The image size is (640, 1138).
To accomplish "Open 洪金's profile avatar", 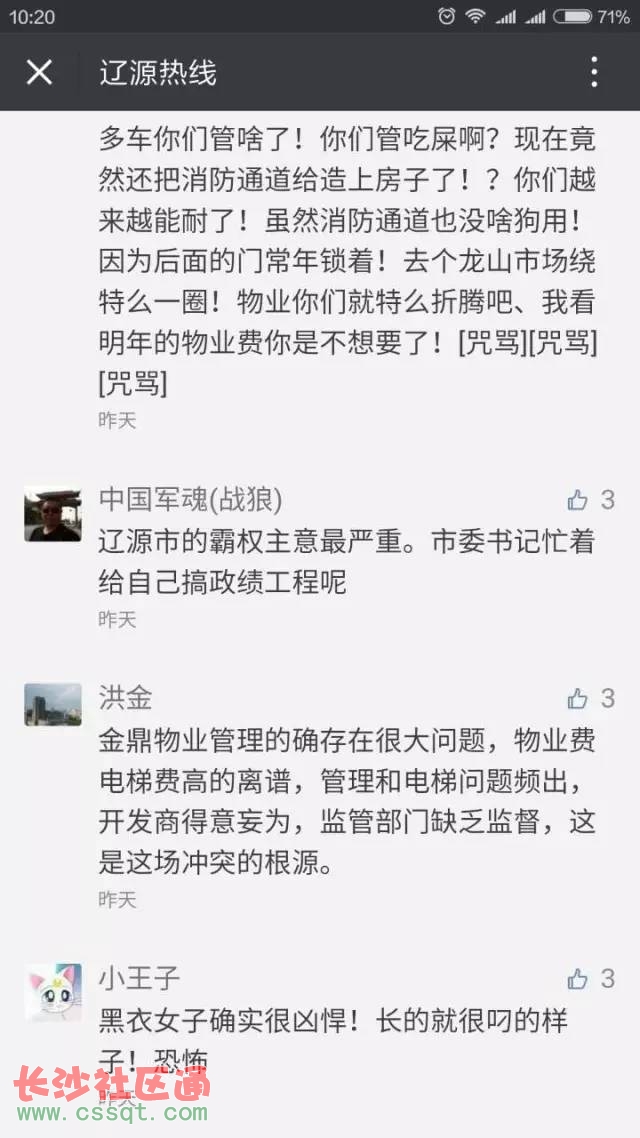I will pyautogui.click(x=53, y=705).
